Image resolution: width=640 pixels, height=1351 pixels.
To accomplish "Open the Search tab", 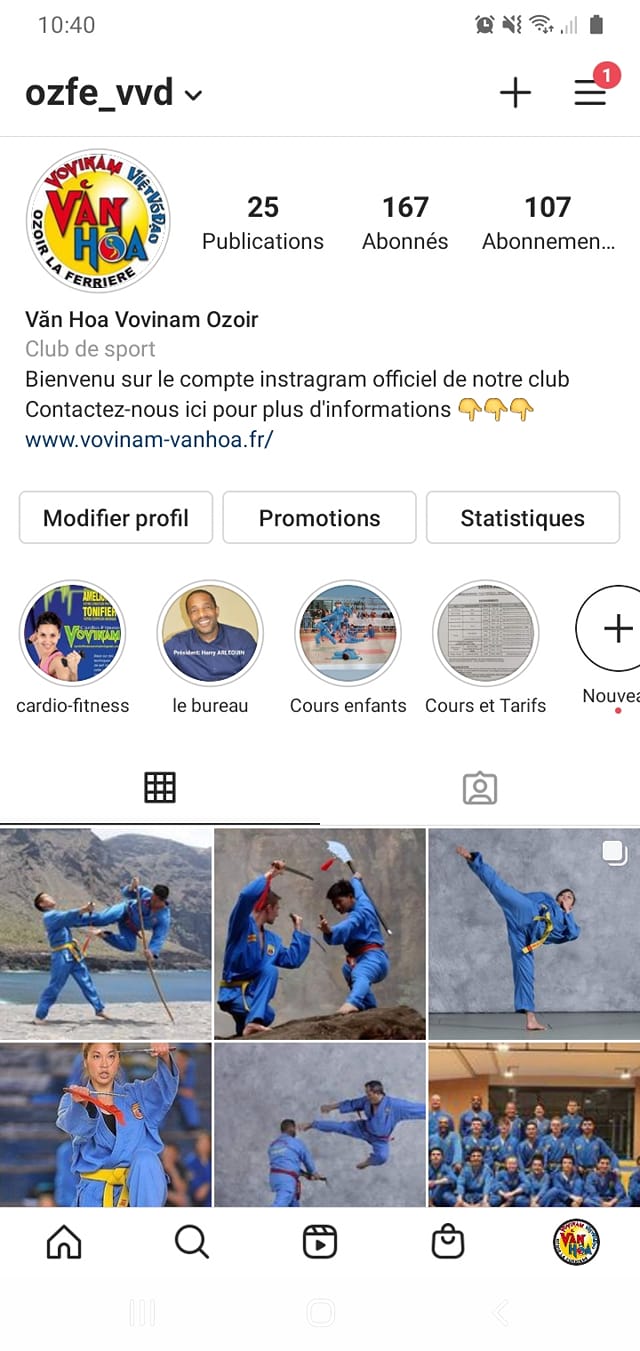I will (192, 1242).
